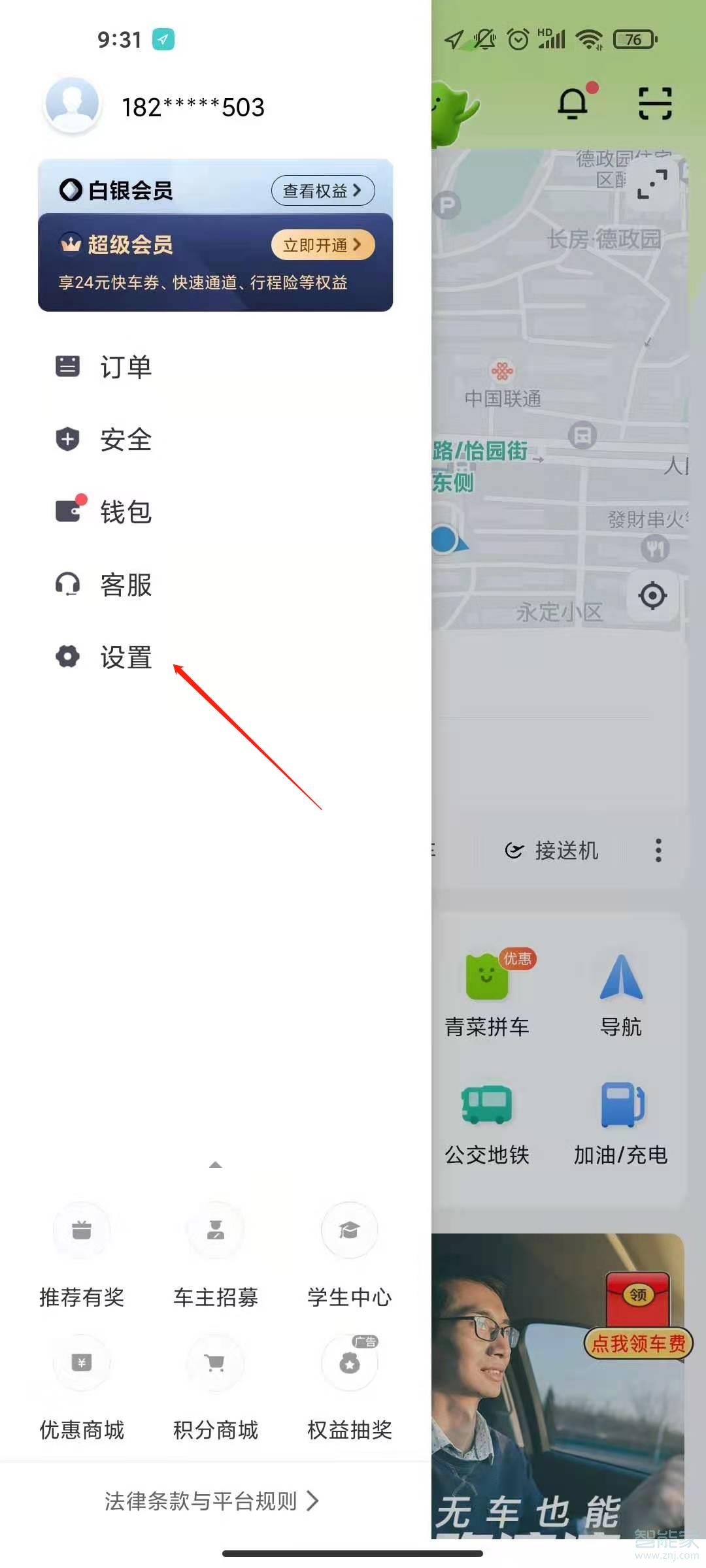This screenshot has width=706, height=1568.
Task: Select the 安全 (Safety) shield icon
Action: (68, 440)
